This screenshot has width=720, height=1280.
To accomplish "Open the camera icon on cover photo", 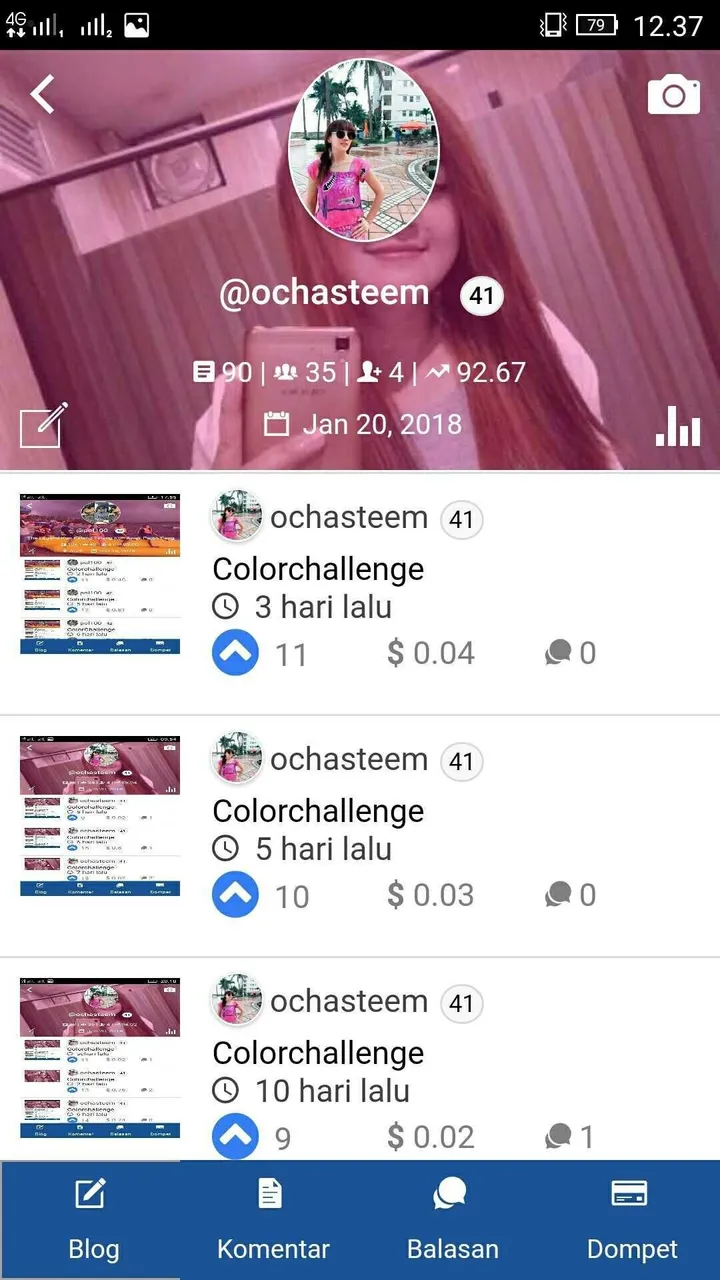I will 674,95.
